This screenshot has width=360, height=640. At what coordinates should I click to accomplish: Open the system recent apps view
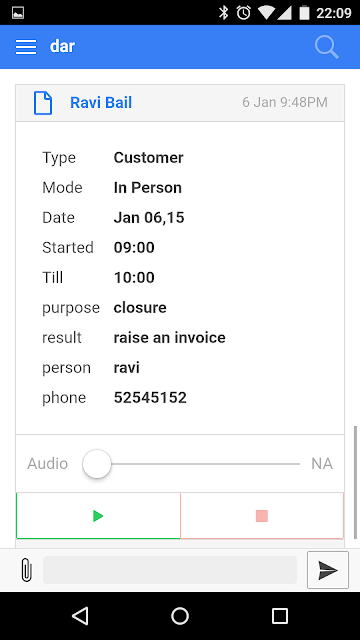tap(280, 616)
